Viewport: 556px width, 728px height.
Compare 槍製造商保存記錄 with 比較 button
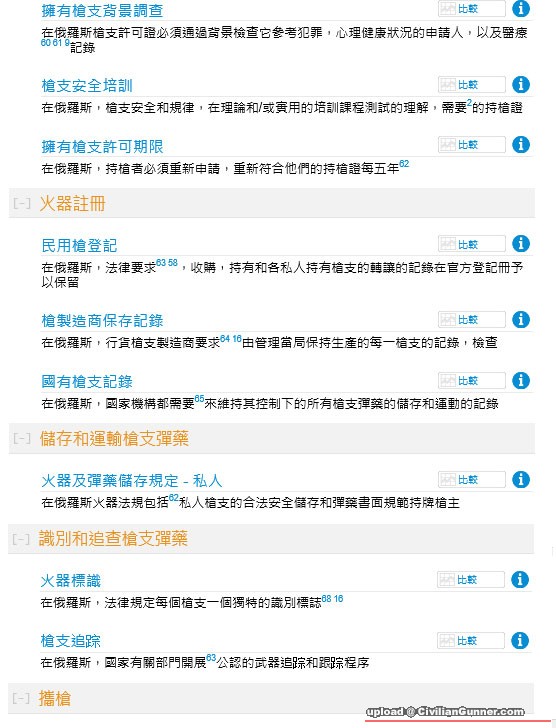[x=472, y=319]
